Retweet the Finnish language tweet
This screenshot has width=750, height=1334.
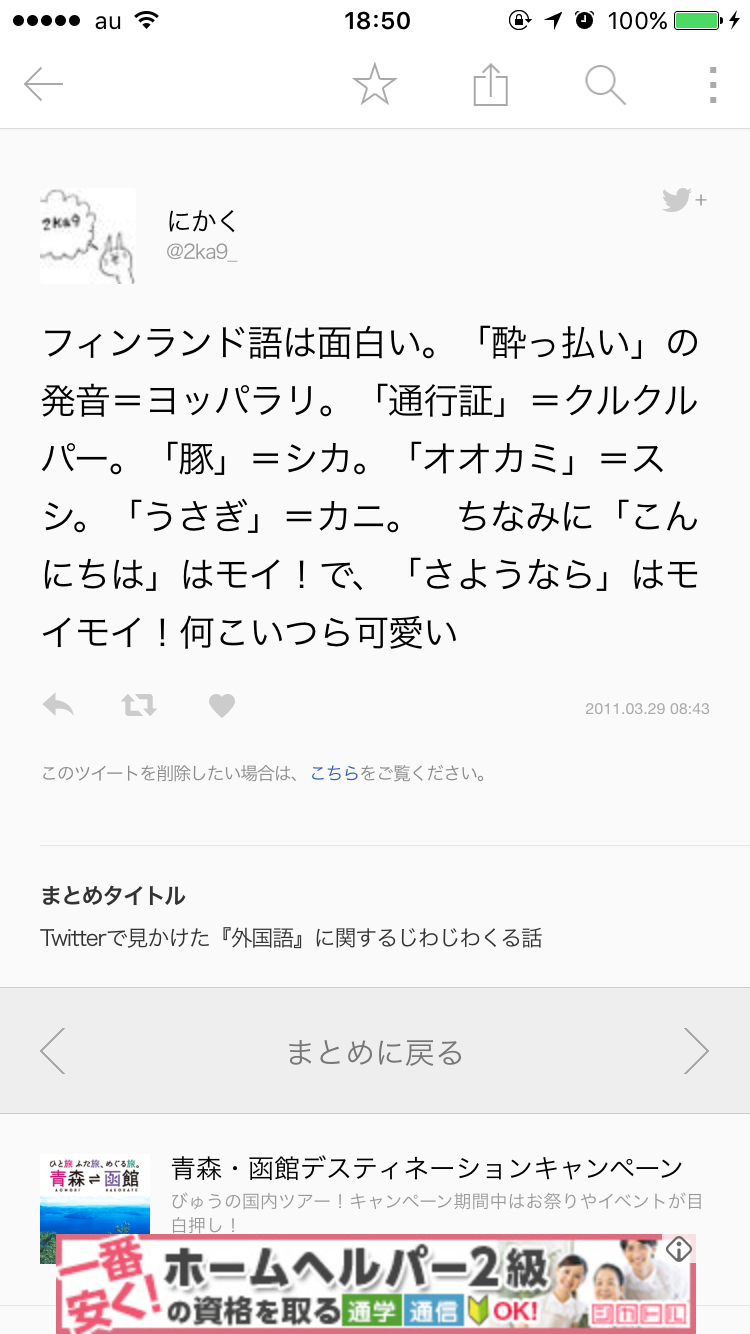tap(139, 706)
